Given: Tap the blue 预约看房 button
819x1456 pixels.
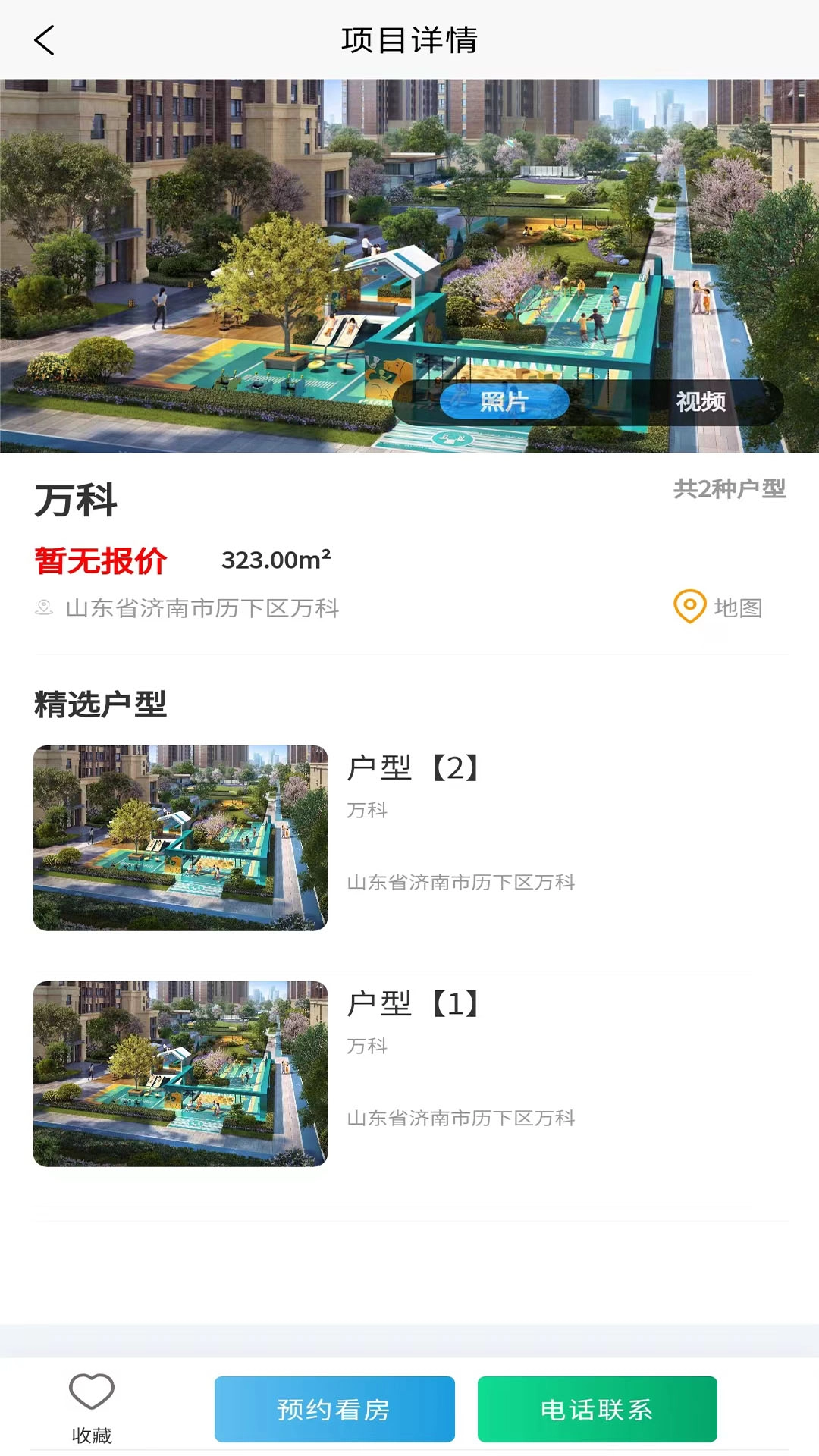Looking at the screenshot, I should (x=334, y=1409).
